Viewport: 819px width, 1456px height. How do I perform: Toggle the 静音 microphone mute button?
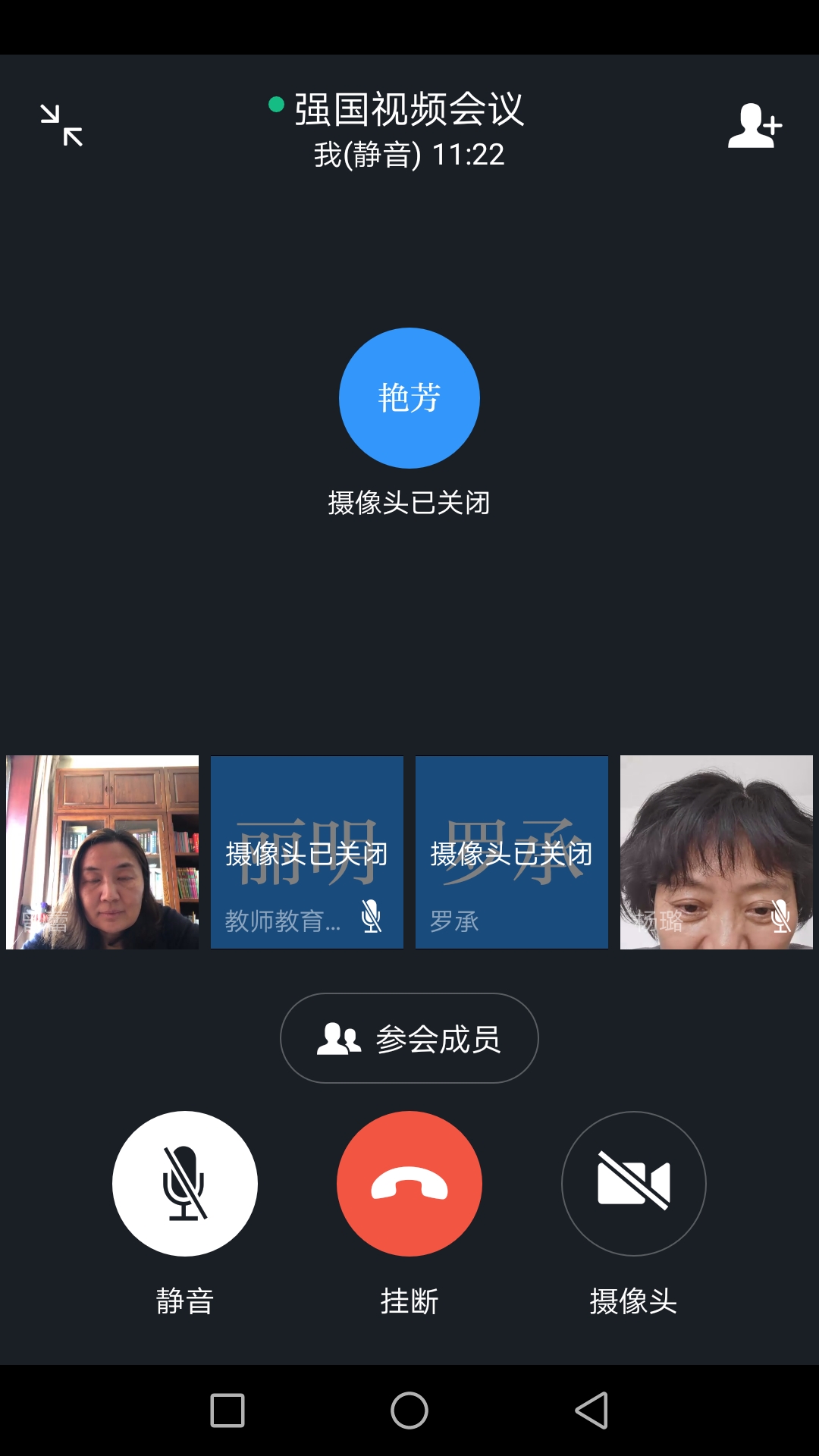[x=185, y=1183]
